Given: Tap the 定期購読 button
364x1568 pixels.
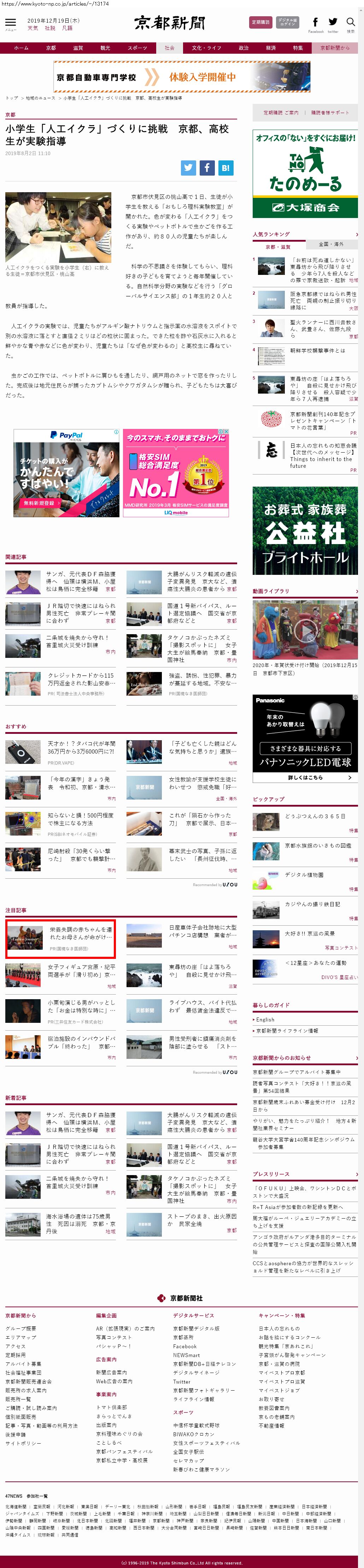Looking at the screenshot, I should point(260,23).
